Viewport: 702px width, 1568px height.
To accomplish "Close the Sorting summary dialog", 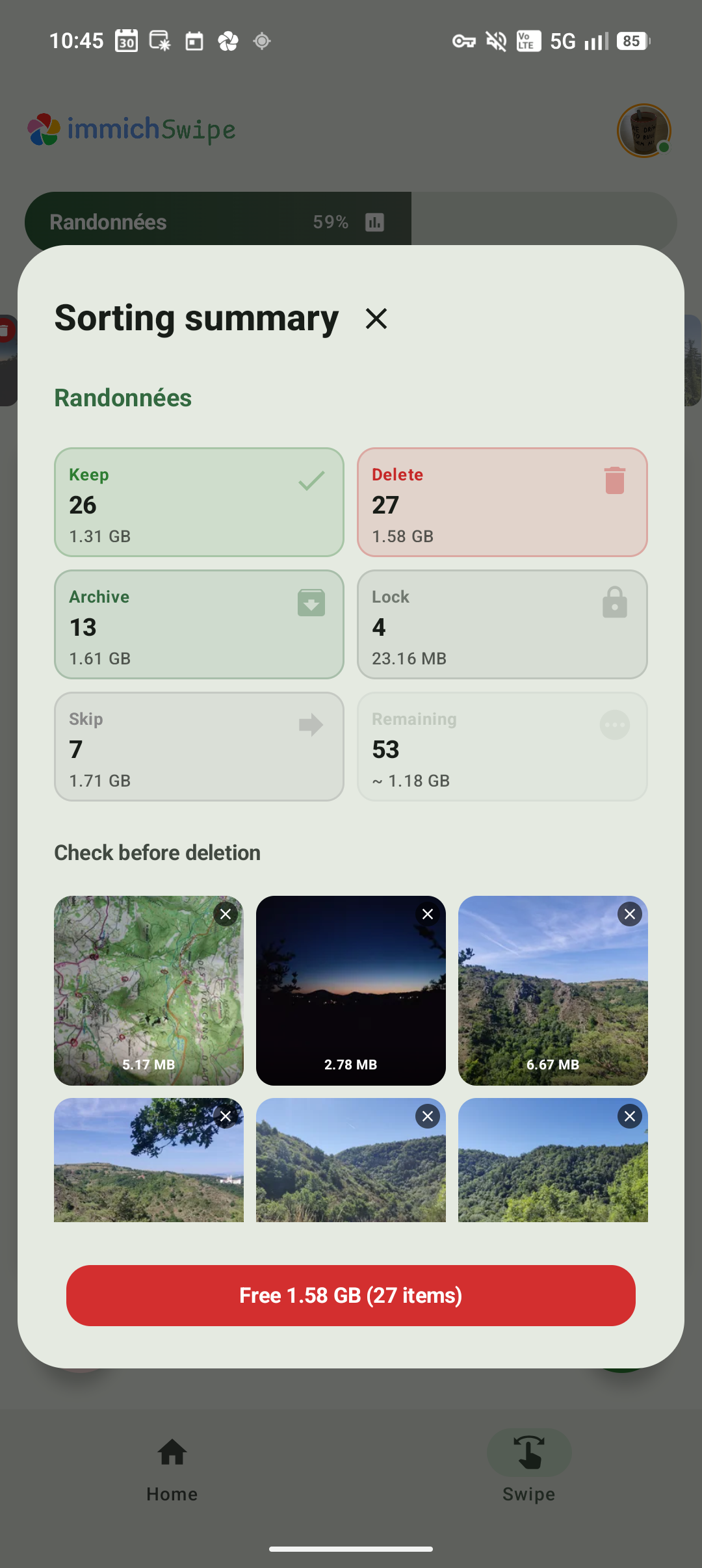I will point(376,319).
